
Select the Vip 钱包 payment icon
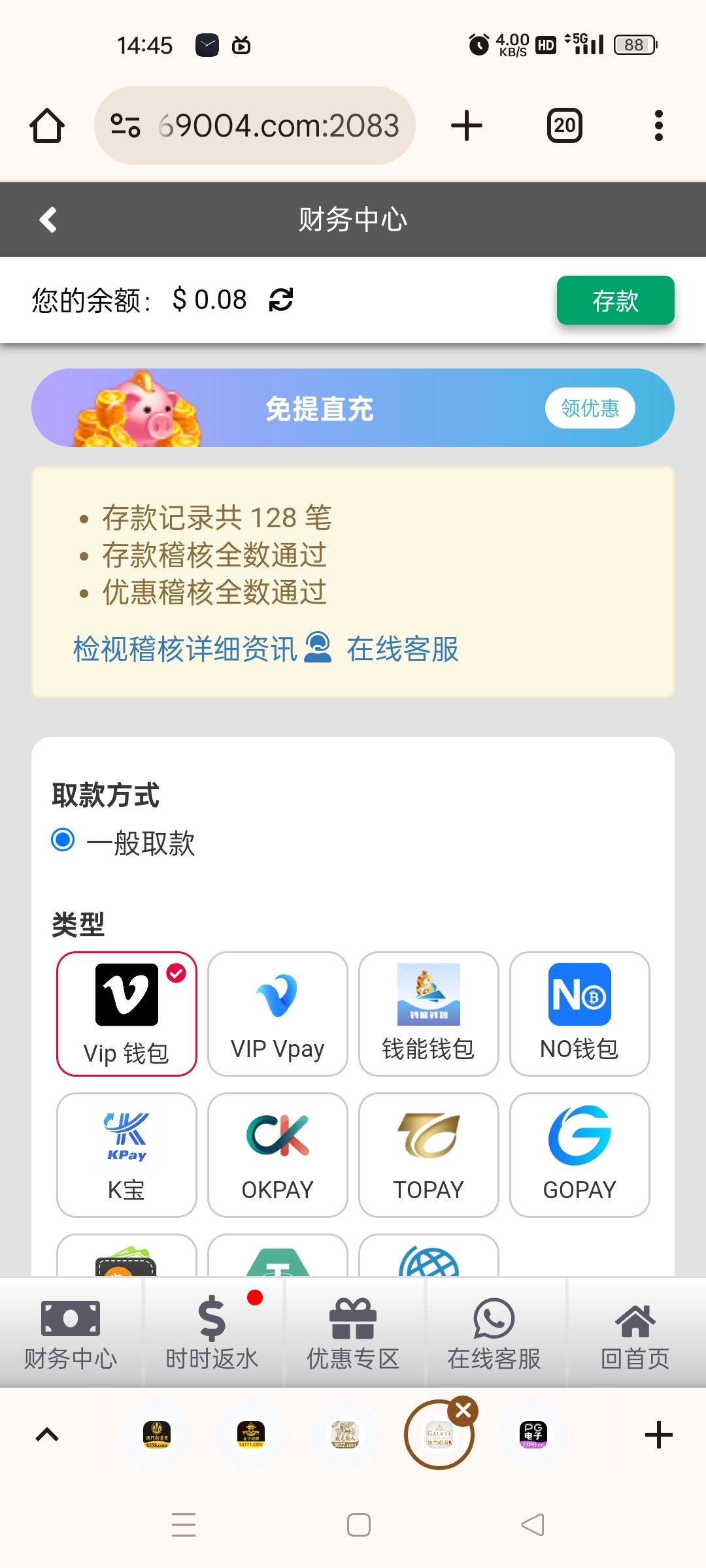tap(126, 1013)
